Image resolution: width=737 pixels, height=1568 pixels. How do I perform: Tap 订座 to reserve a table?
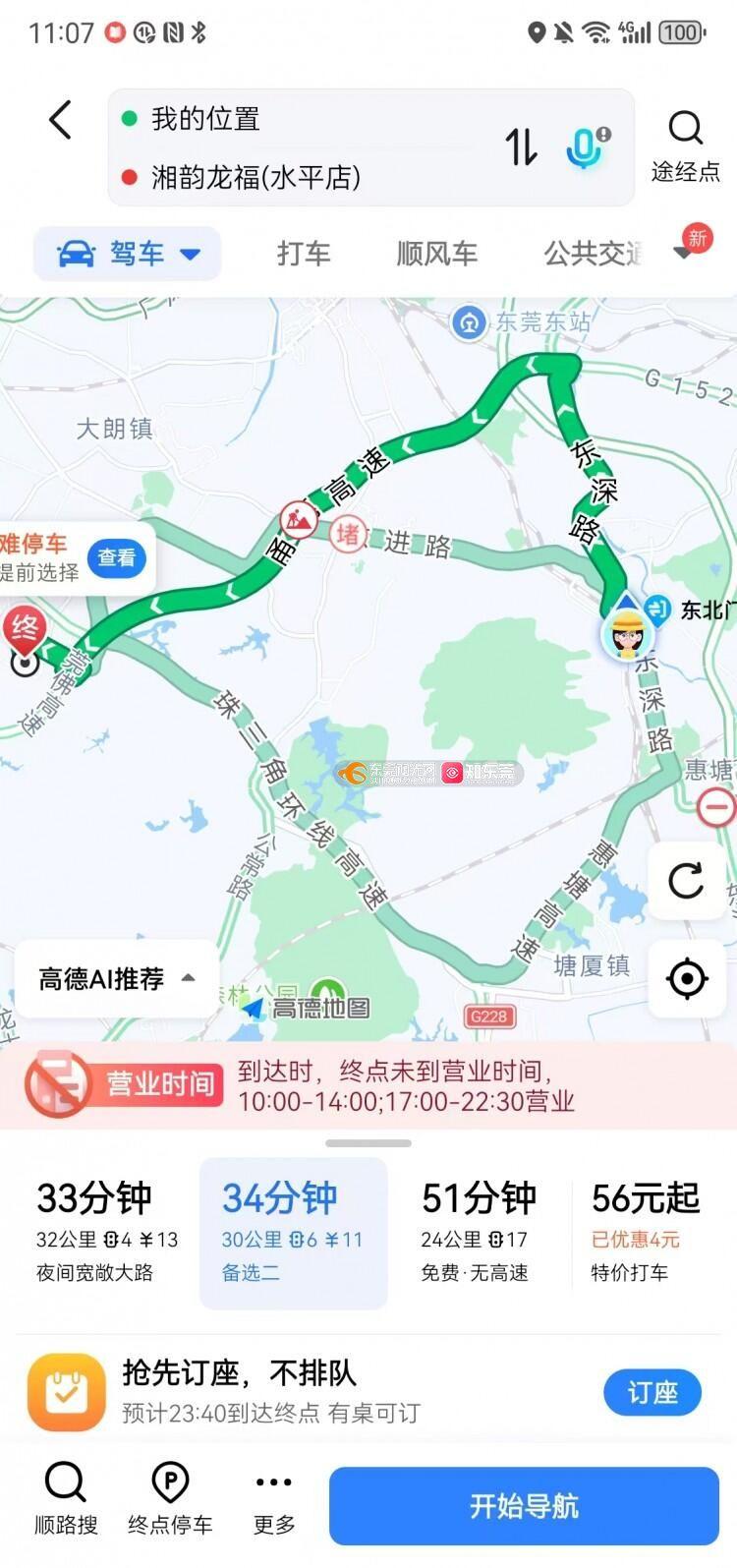[652, 1392]
